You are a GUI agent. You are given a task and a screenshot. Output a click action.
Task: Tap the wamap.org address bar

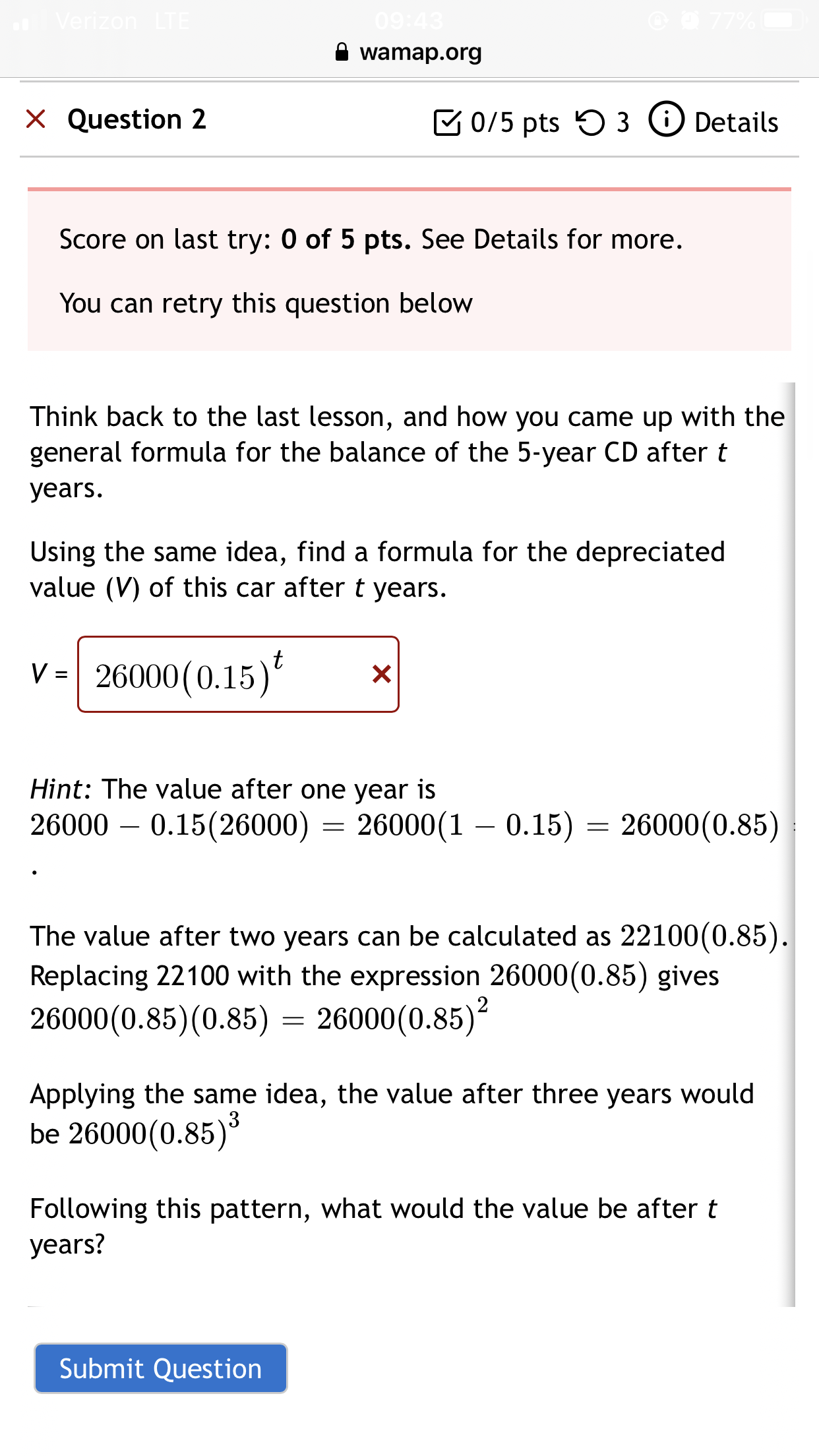409,52
